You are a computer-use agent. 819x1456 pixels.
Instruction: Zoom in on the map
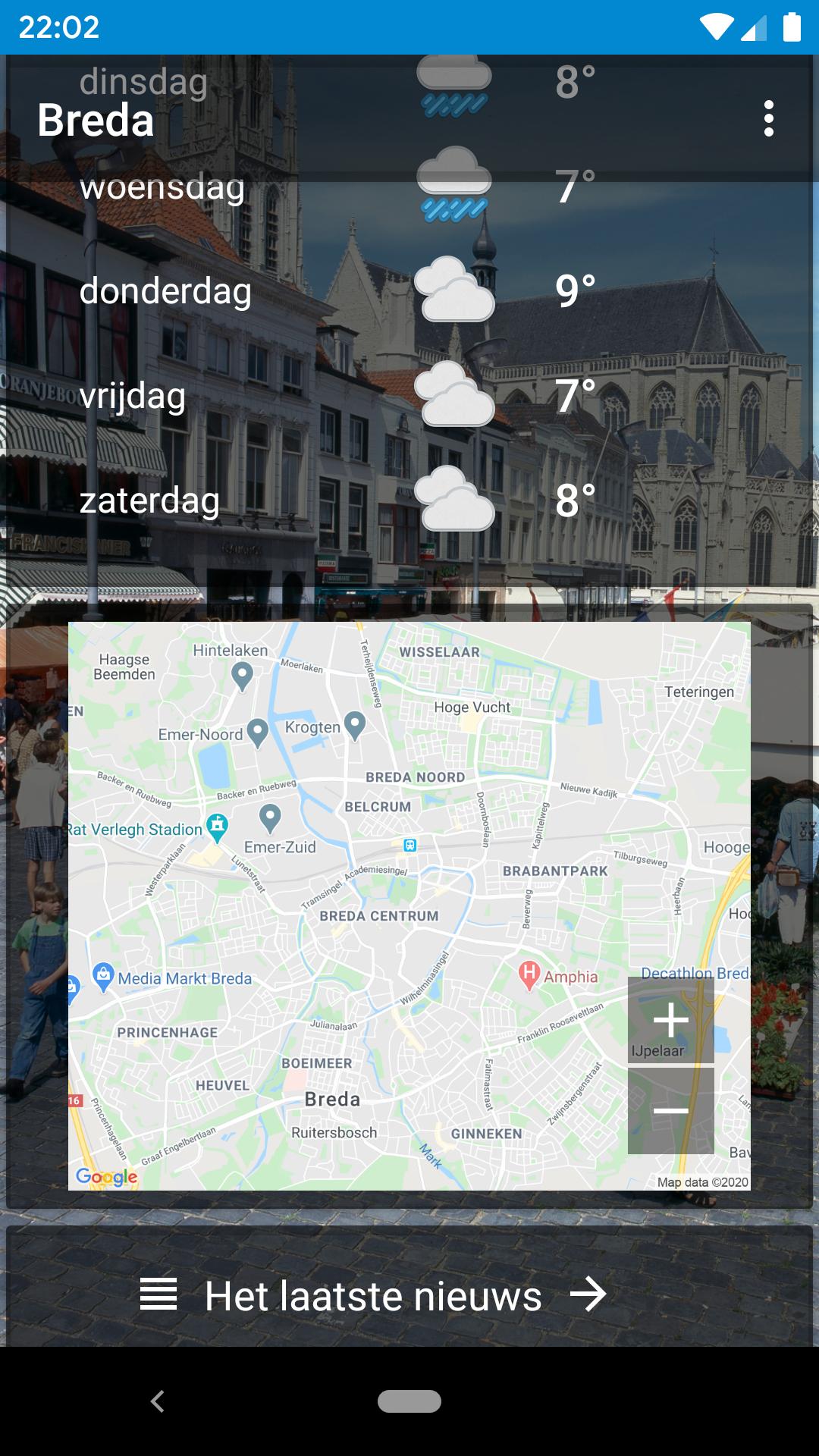tap(671, 1020)
